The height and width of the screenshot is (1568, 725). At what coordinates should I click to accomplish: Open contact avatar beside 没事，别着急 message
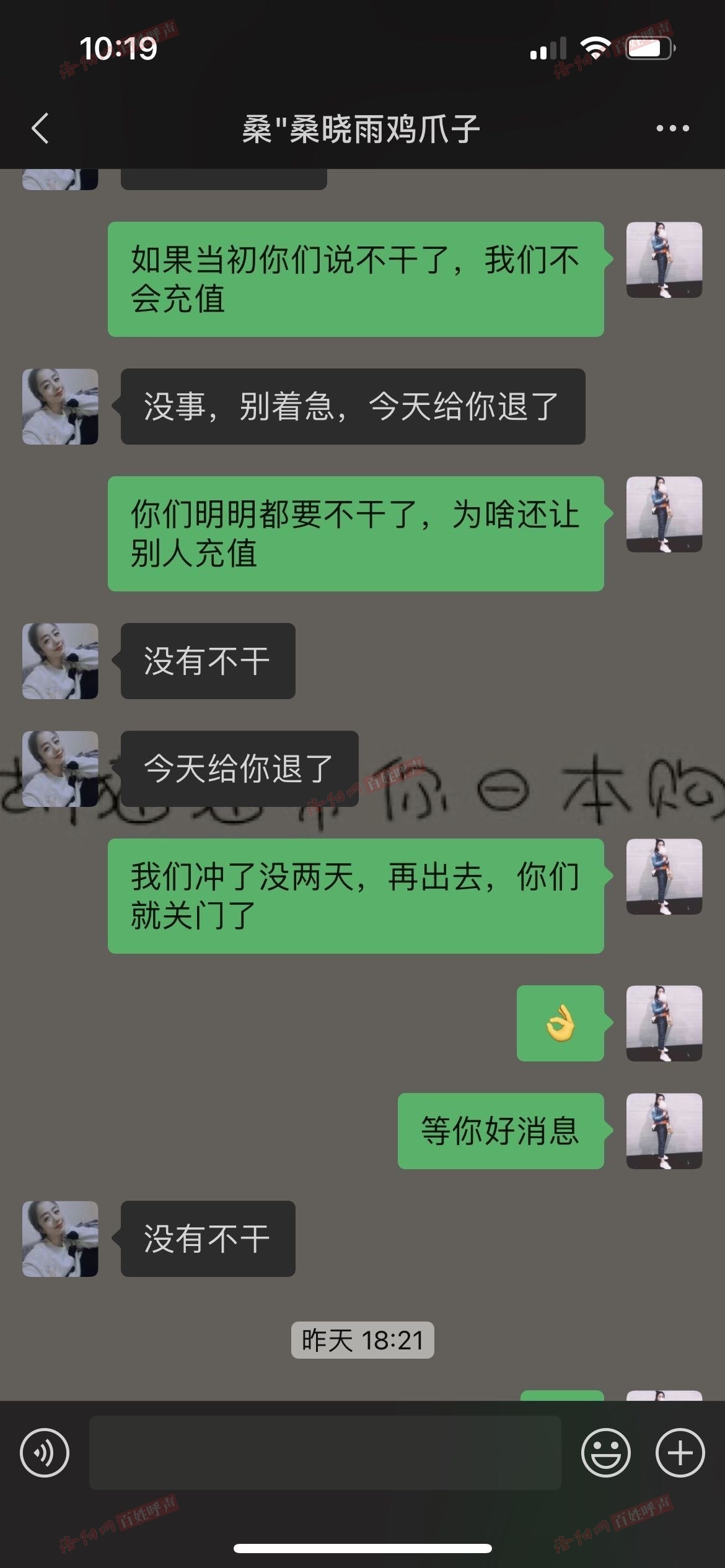[60, 407]
